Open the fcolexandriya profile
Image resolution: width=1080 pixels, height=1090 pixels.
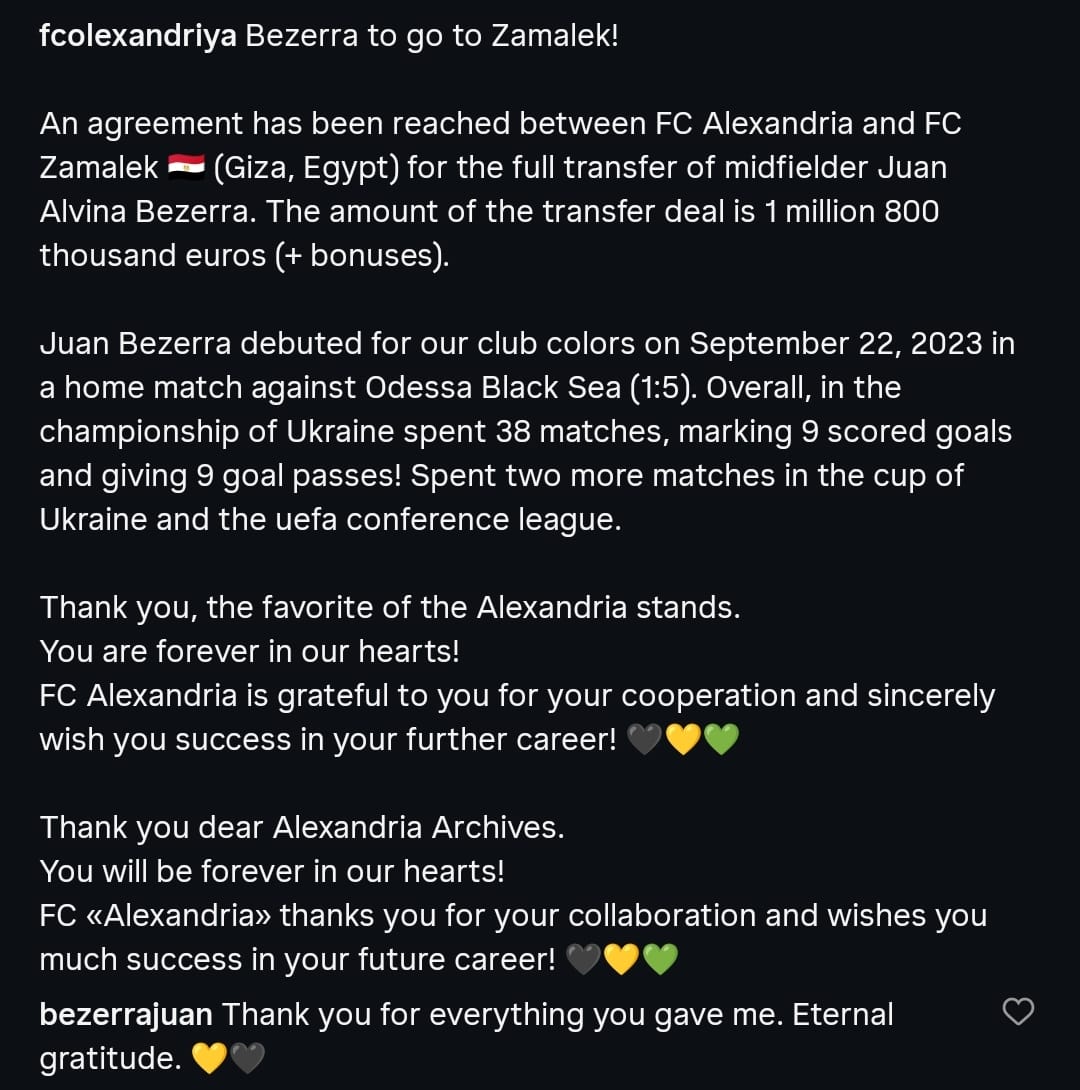point(138,37)
